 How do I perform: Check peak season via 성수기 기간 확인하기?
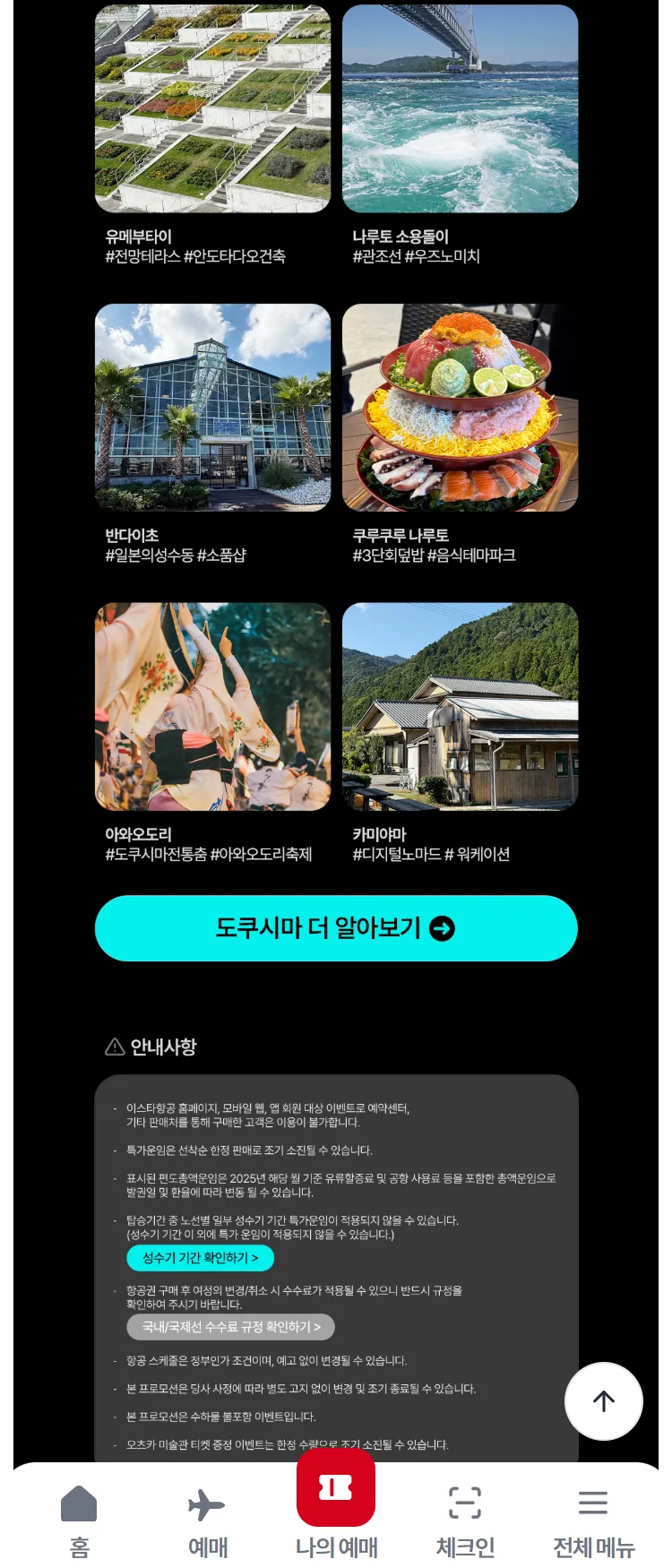point(200,1258)
